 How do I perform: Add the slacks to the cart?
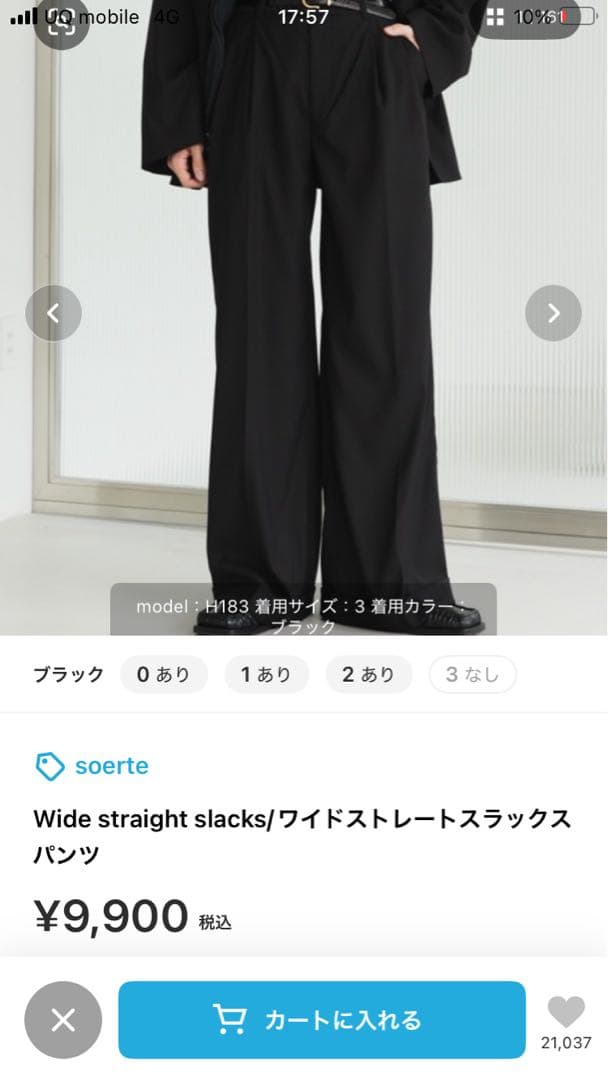[321, 1020]
